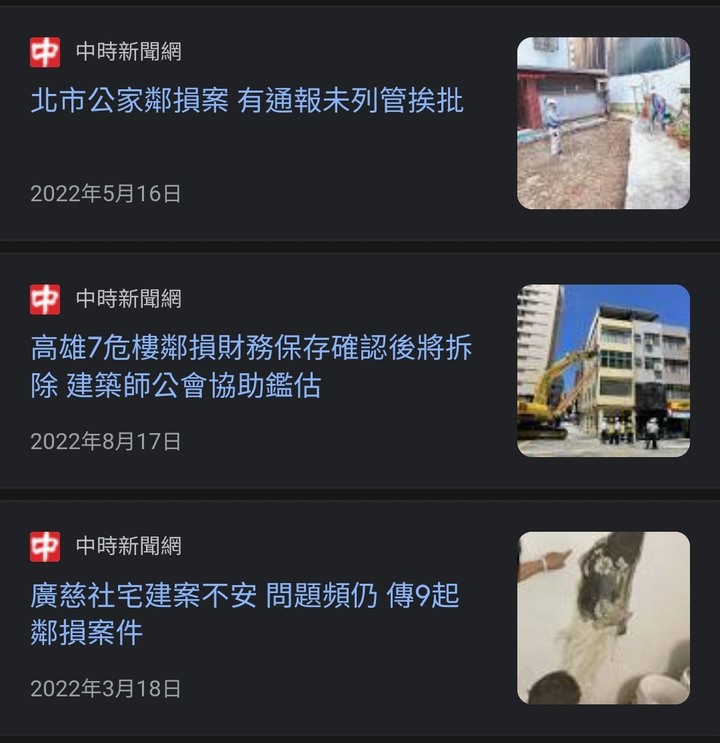Open the 廣慈社宅建案不安 news article
Viewport: 720px width, 743px height.
[x=245, y=613]
